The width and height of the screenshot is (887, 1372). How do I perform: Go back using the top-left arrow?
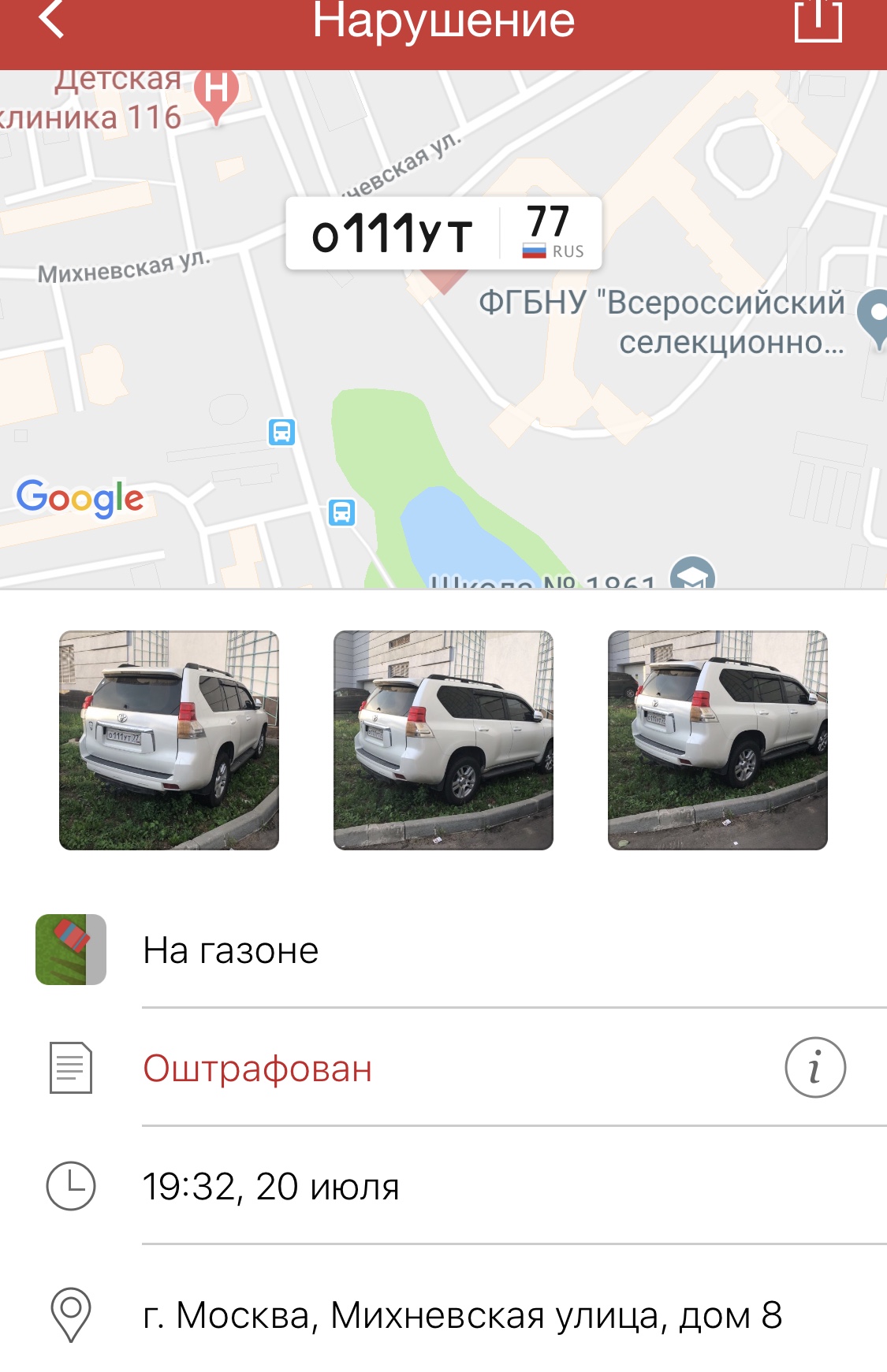(x=52, y=20)
